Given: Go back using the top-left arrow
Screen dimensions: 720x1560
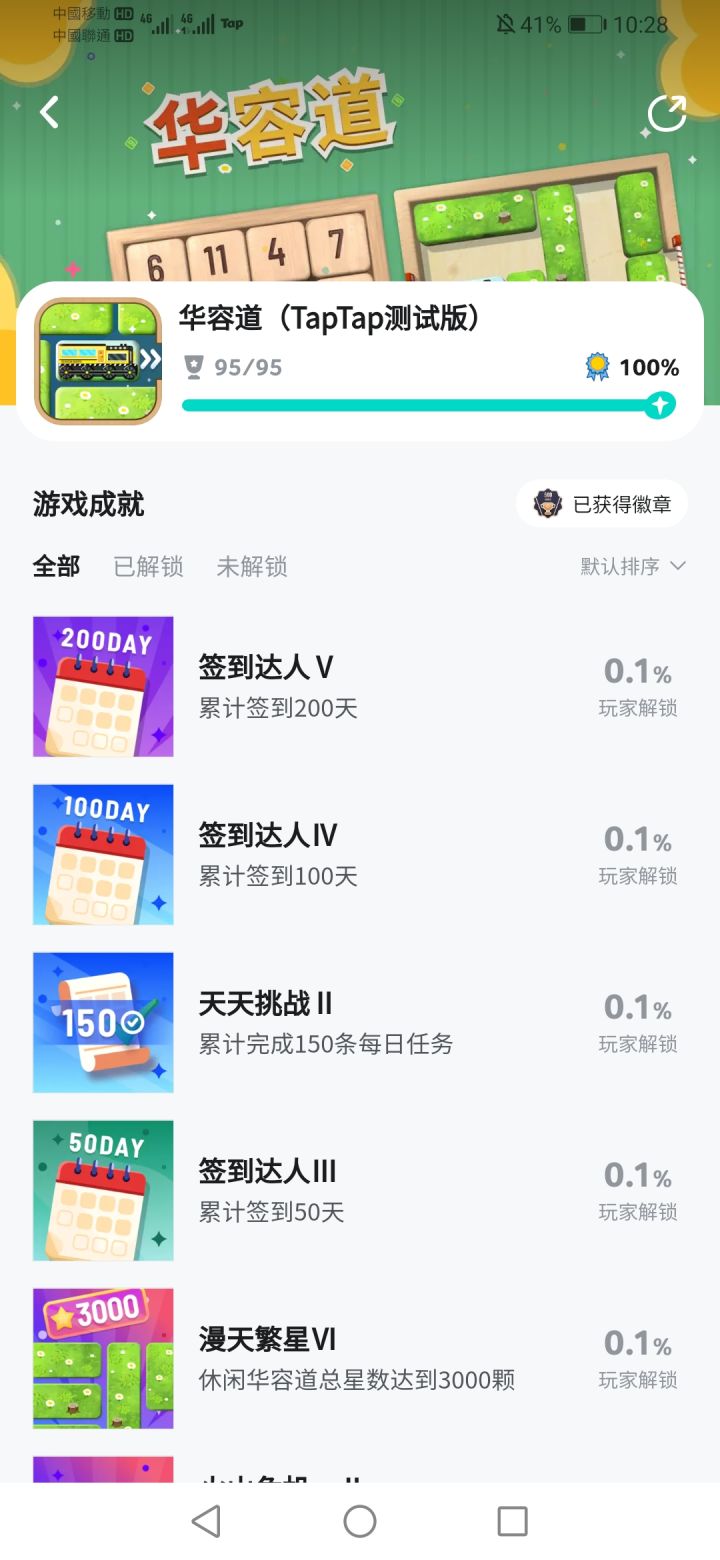Looking at the screenshot, I should point(49,112).
